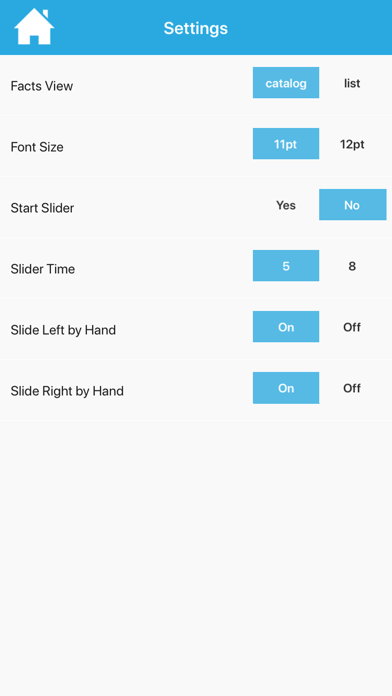This screenshot has width=392, height=696.
Task: Set Slider Time to 5
Action: (x=286, y=265)
